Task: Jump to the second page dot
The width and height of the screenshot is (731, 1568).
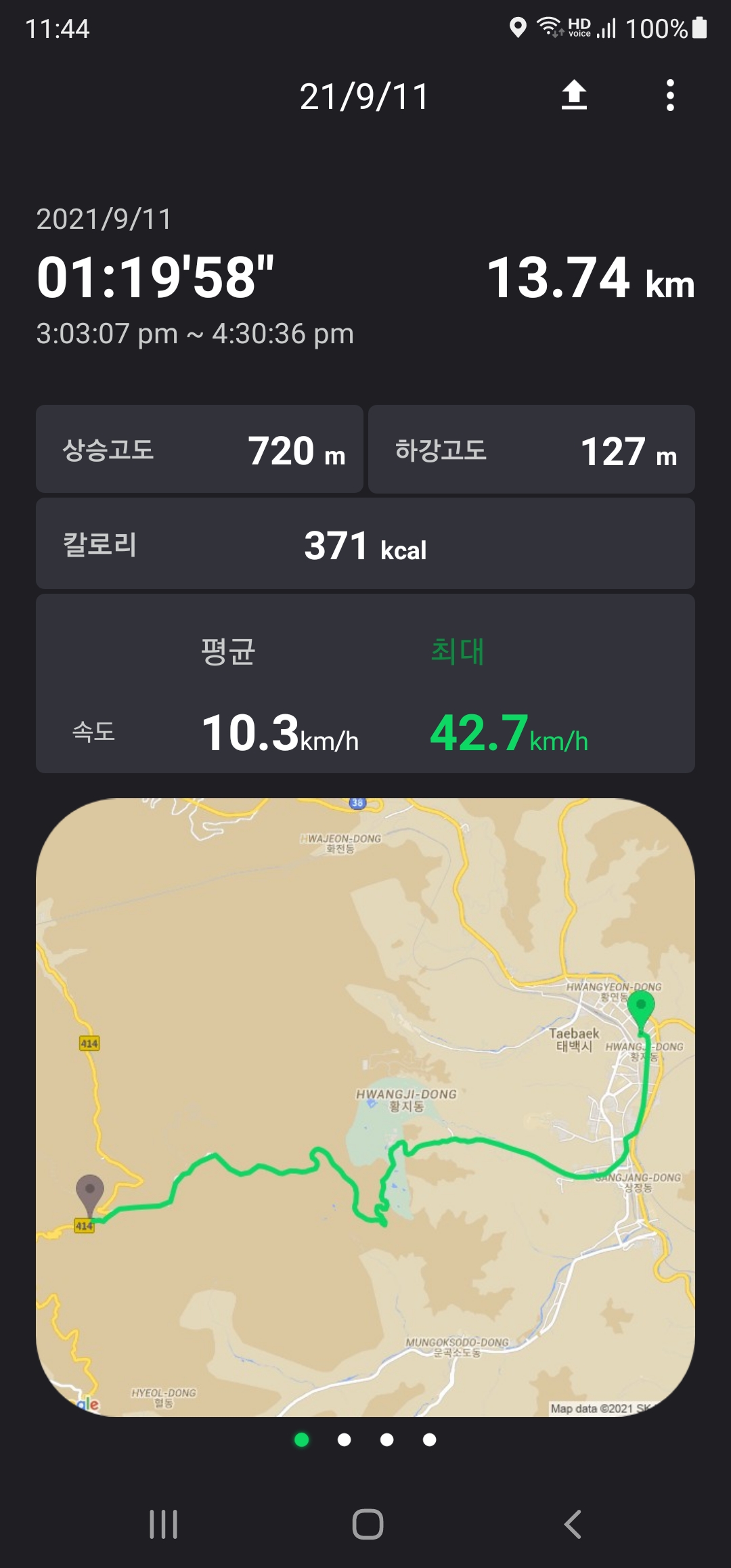Action: [x=345, y=1439]
